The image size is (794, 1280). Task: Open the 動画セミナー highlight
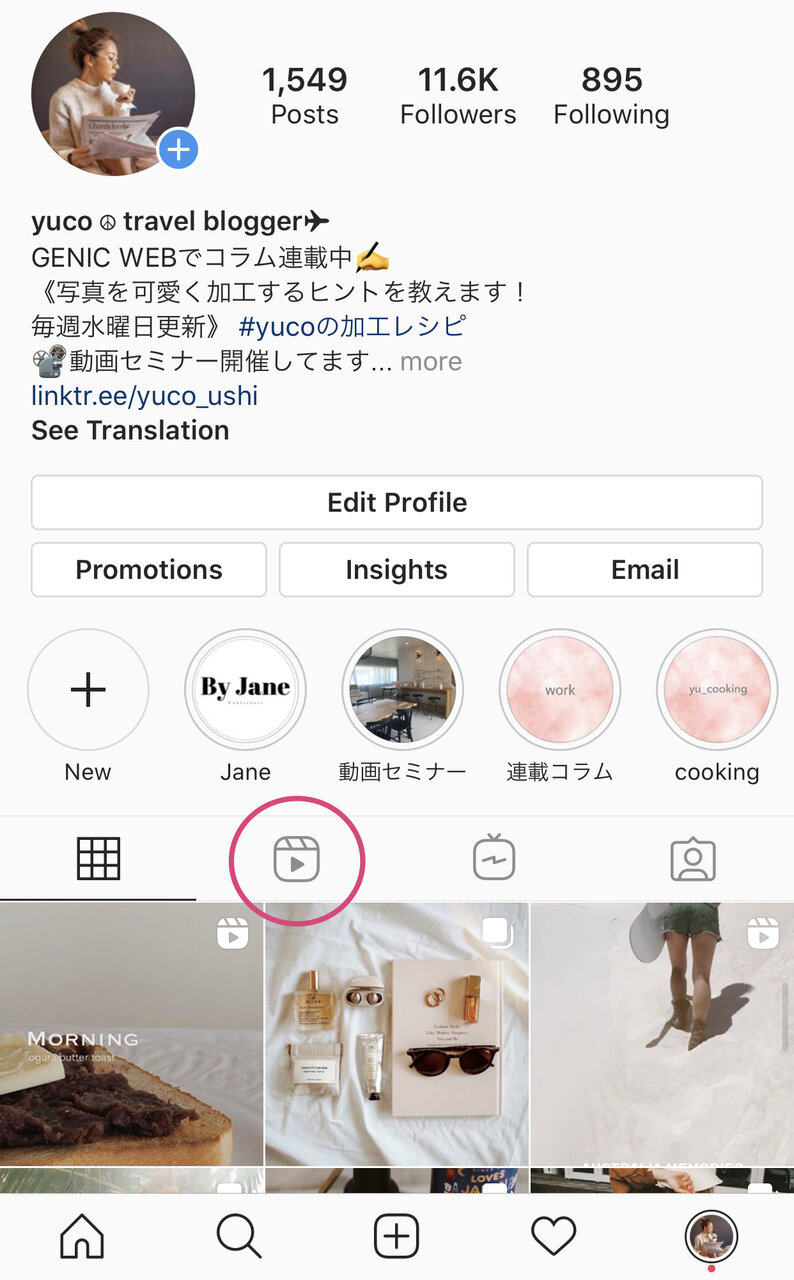[x=403, y=690]
